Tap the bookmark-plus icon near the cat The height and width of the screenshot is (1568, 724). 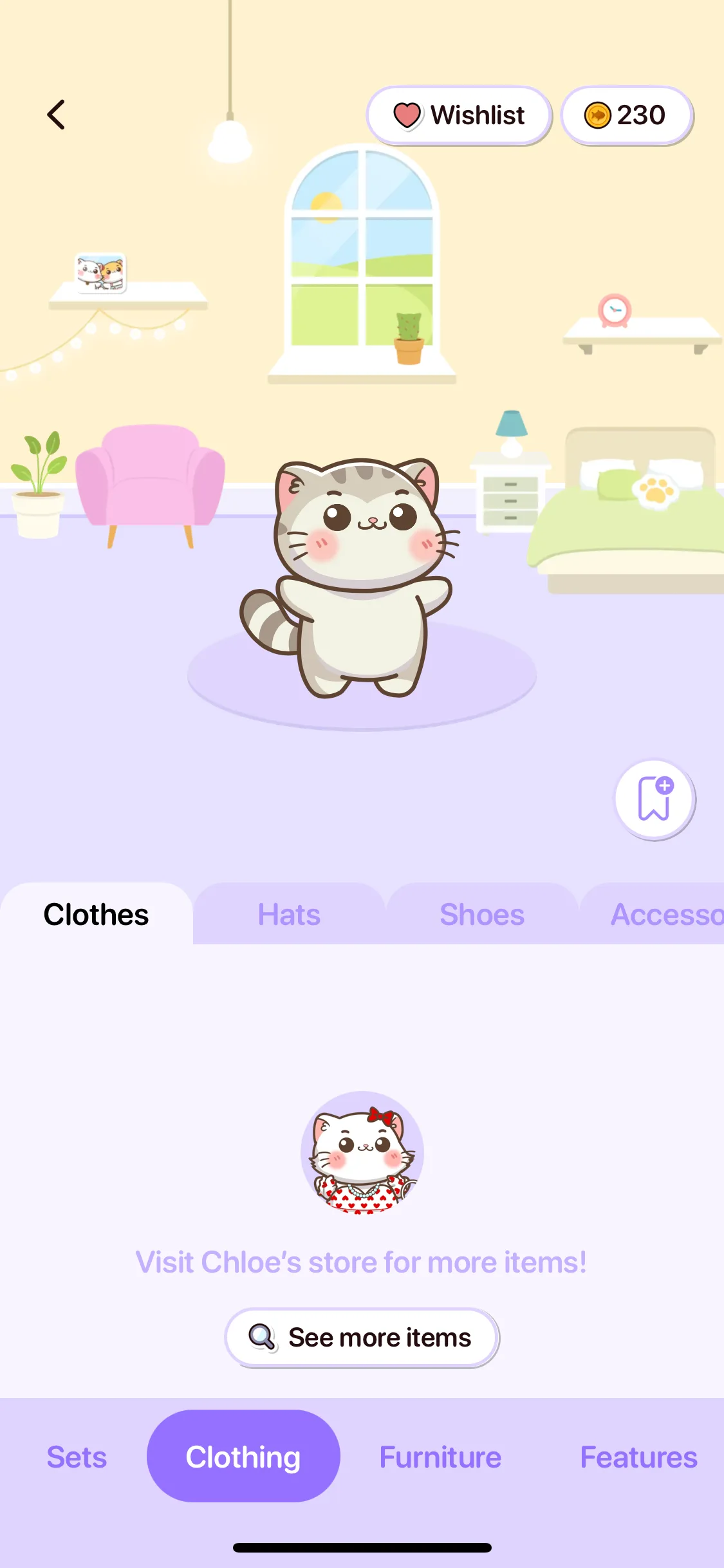(x=654, y=799)
